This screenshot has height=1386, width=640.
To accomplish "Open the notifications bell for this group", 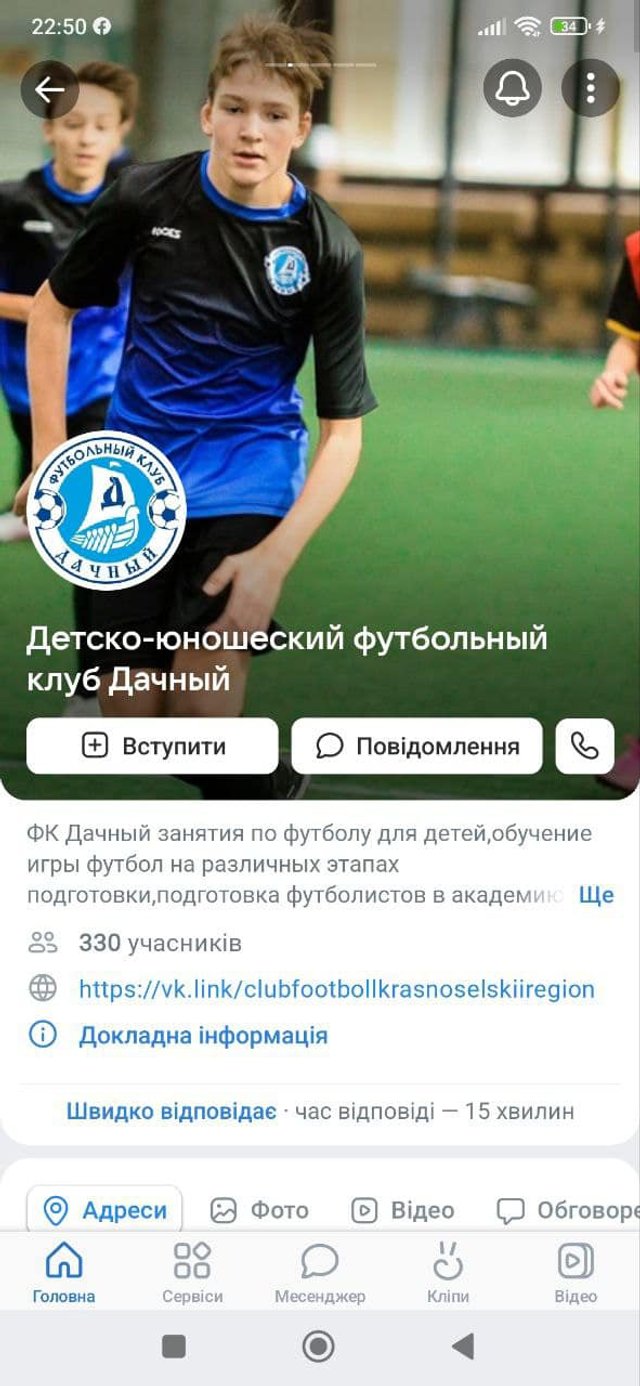I will click(x=513, y=89).
